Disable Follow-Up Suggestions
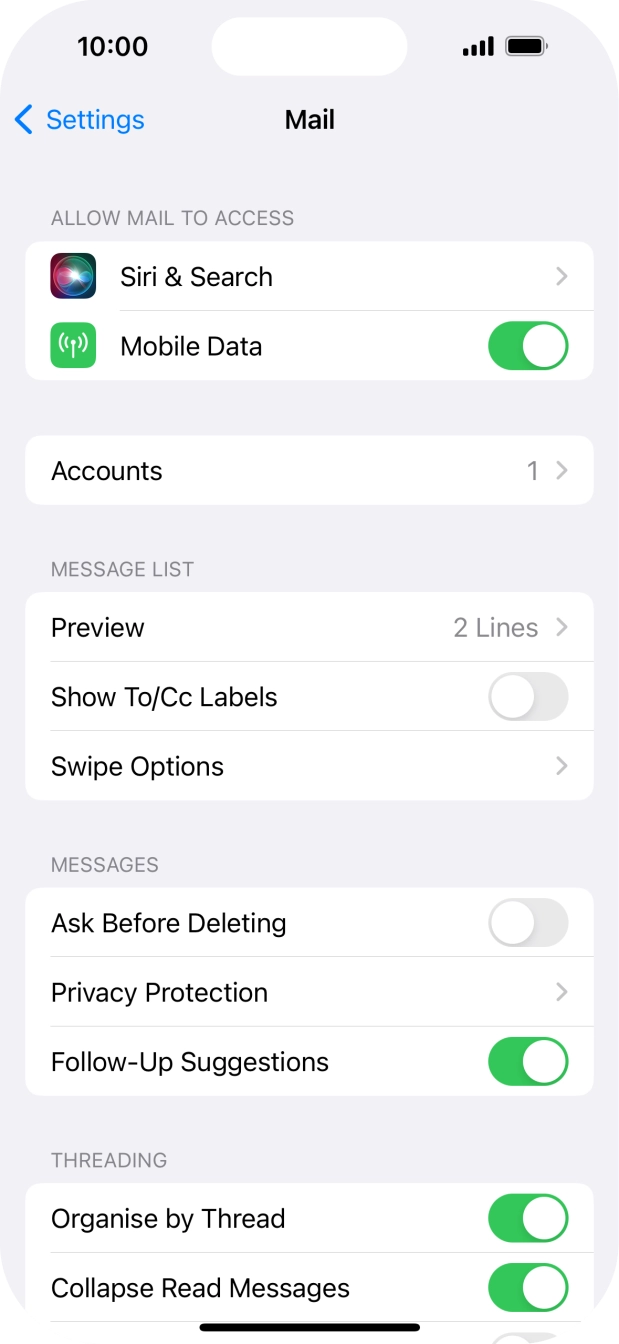 coord(527,1062)
